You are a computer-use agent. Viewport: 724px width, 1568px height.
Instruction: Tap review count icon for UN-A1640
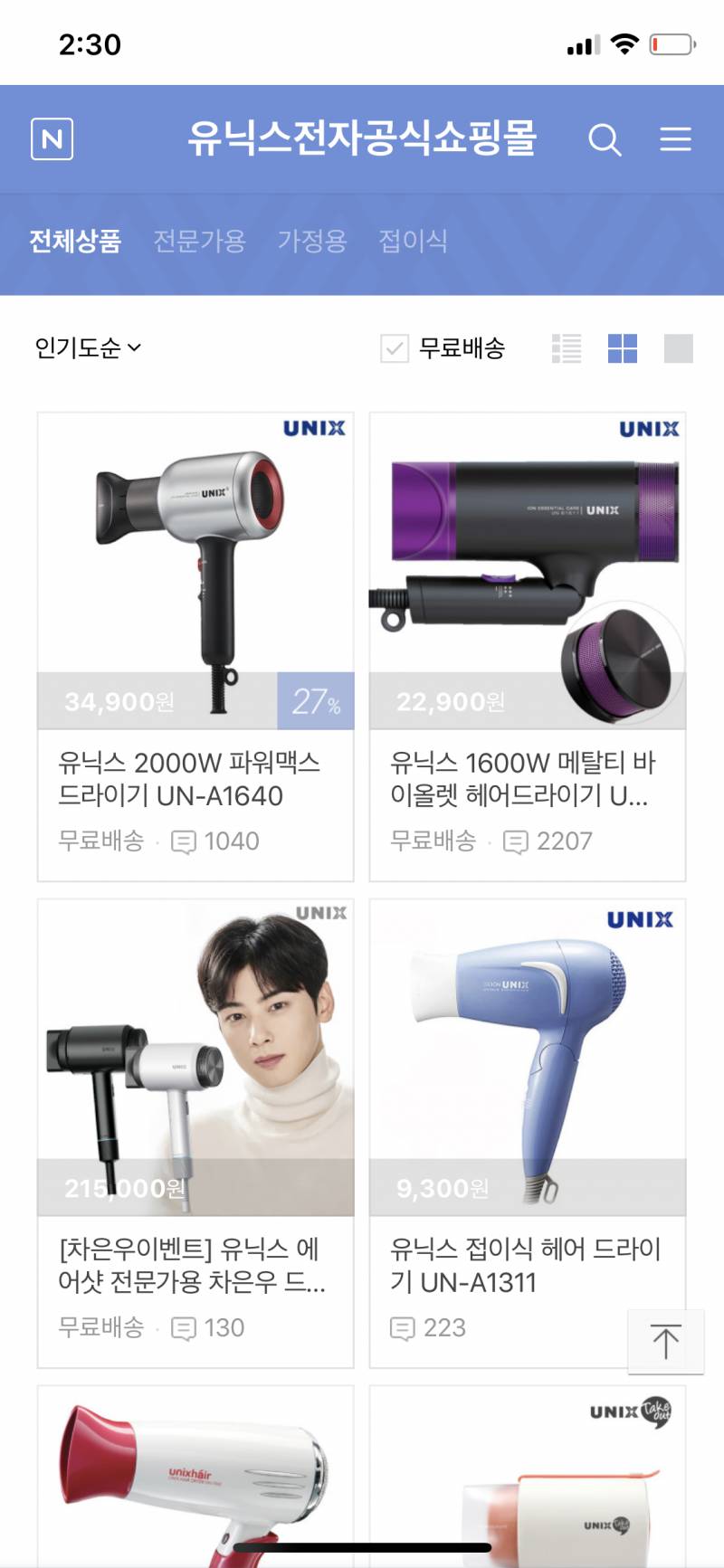(185, 841)
